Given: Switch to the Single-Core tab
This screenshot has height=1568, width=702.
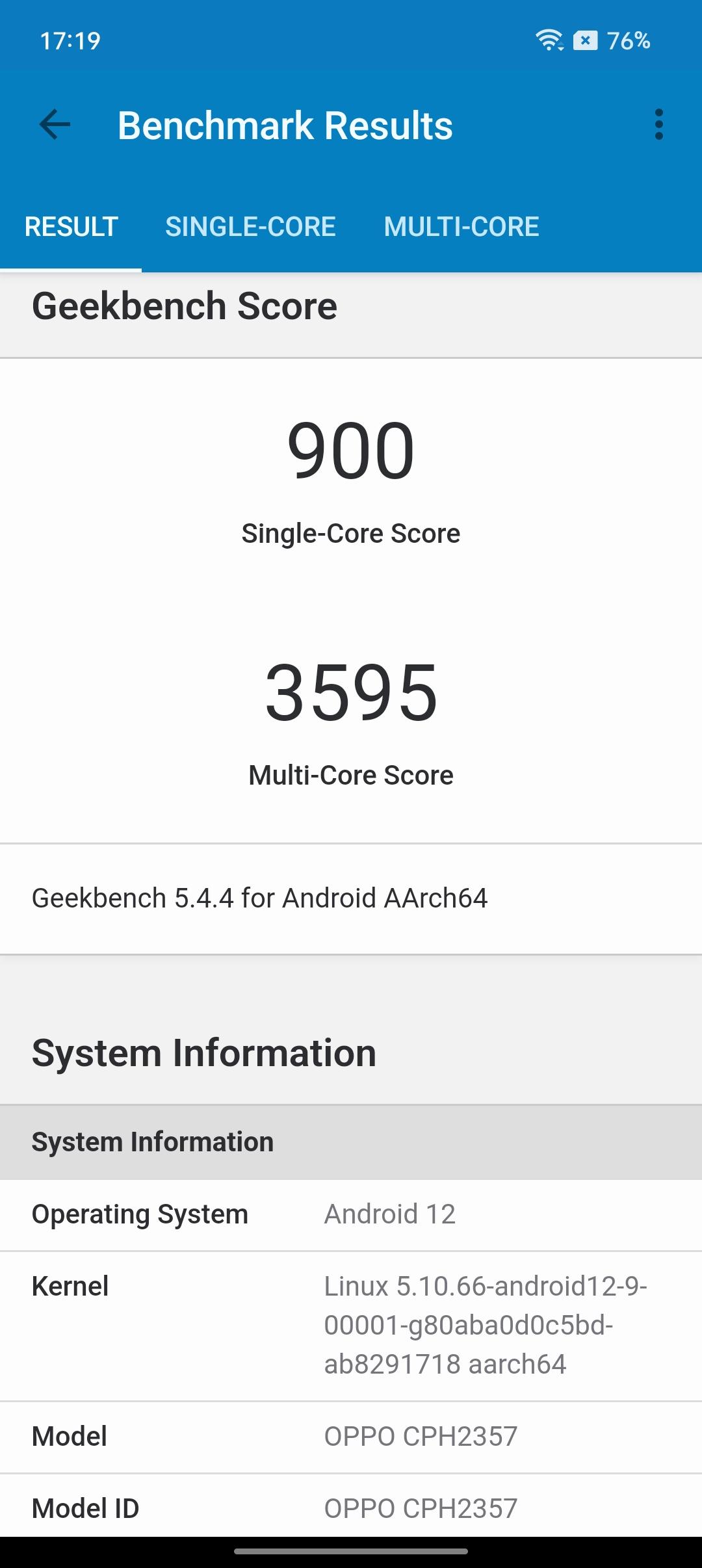Looking at the screenshot, I should coord(250,227).
